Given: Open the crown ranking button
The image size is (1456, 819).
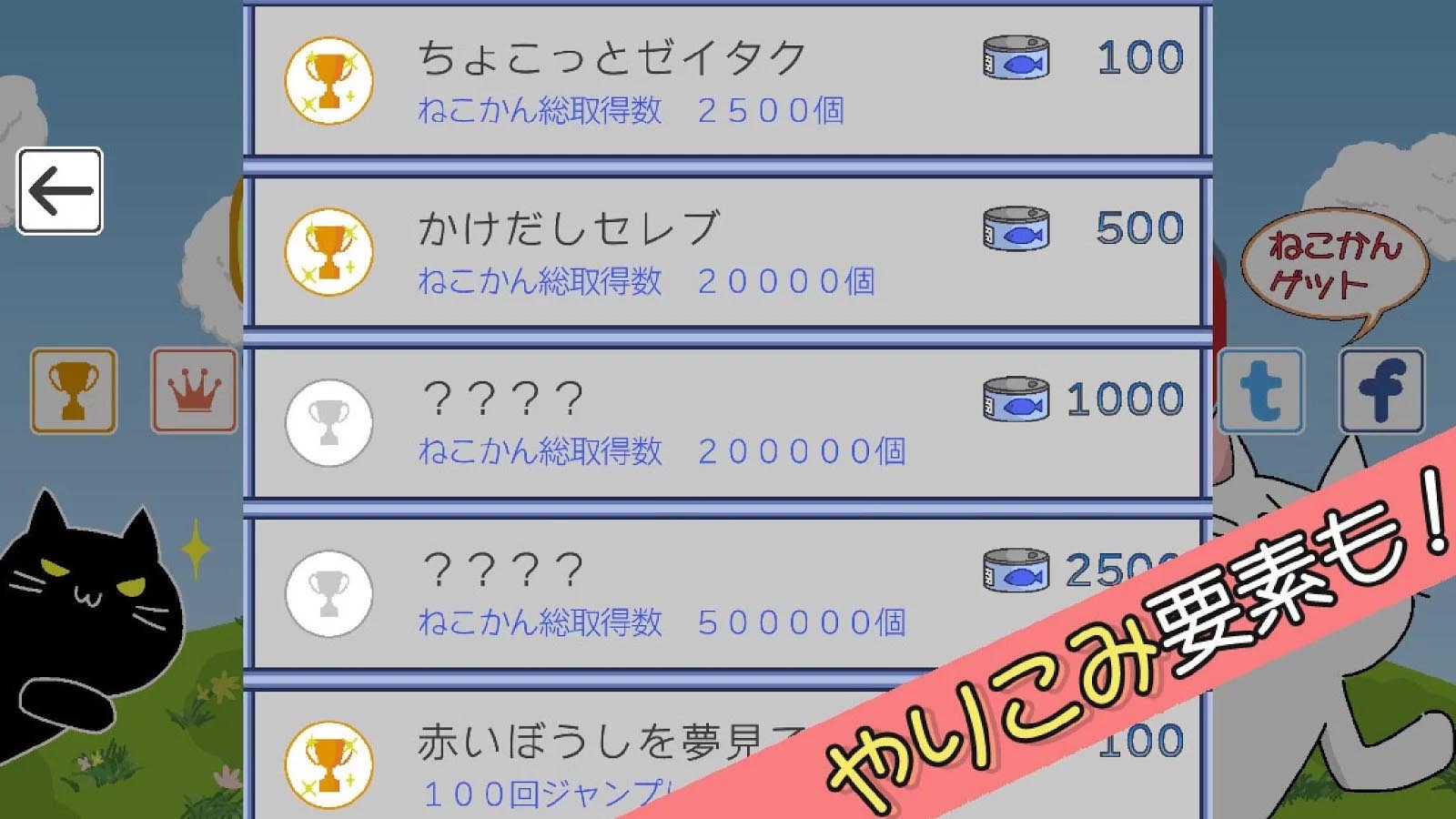Looking at the screenshot, I should point(194,390).
